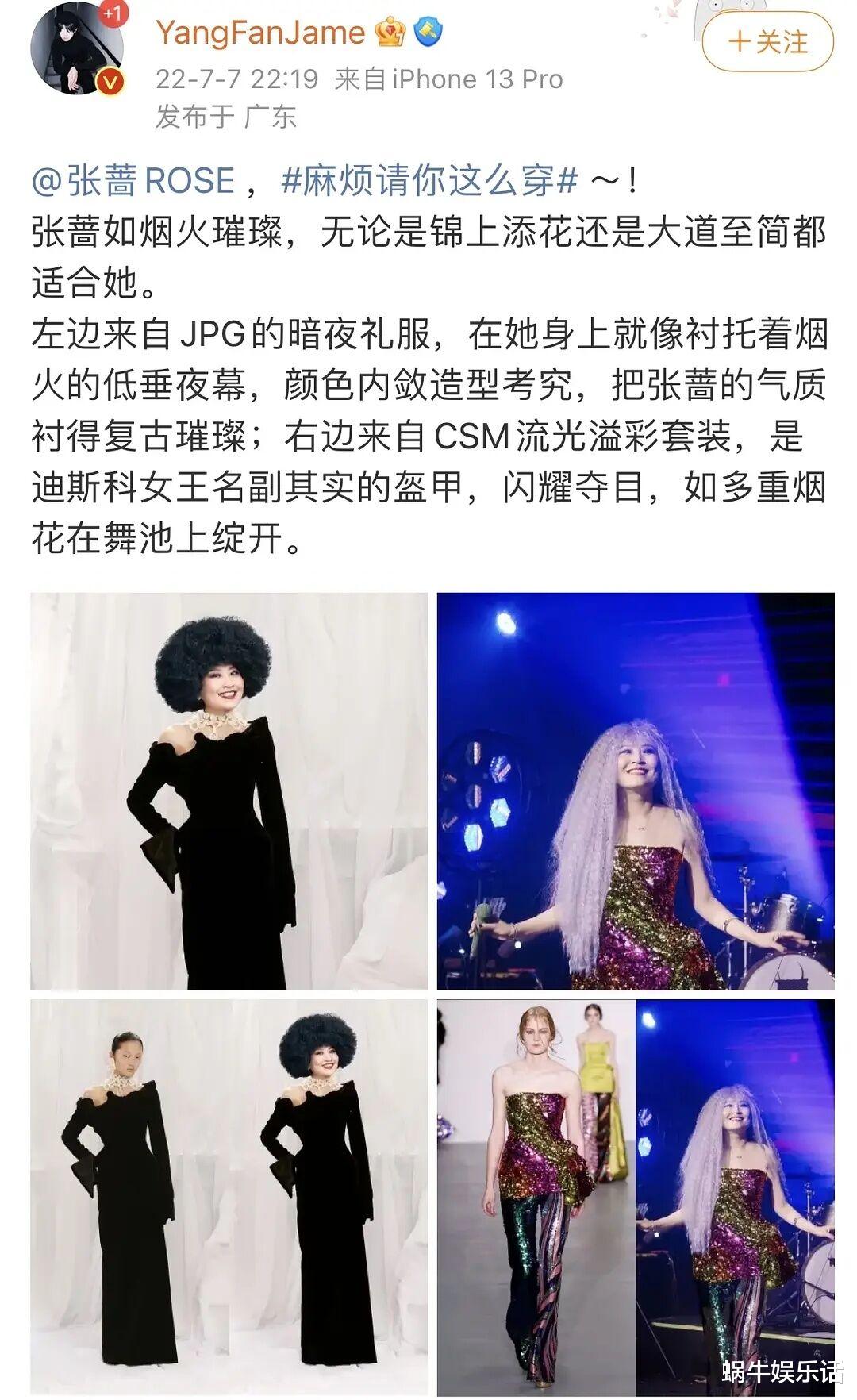Open the purple-lit stage performance photo
Viewport: 857px width, 1400px height.
point(635,786)
